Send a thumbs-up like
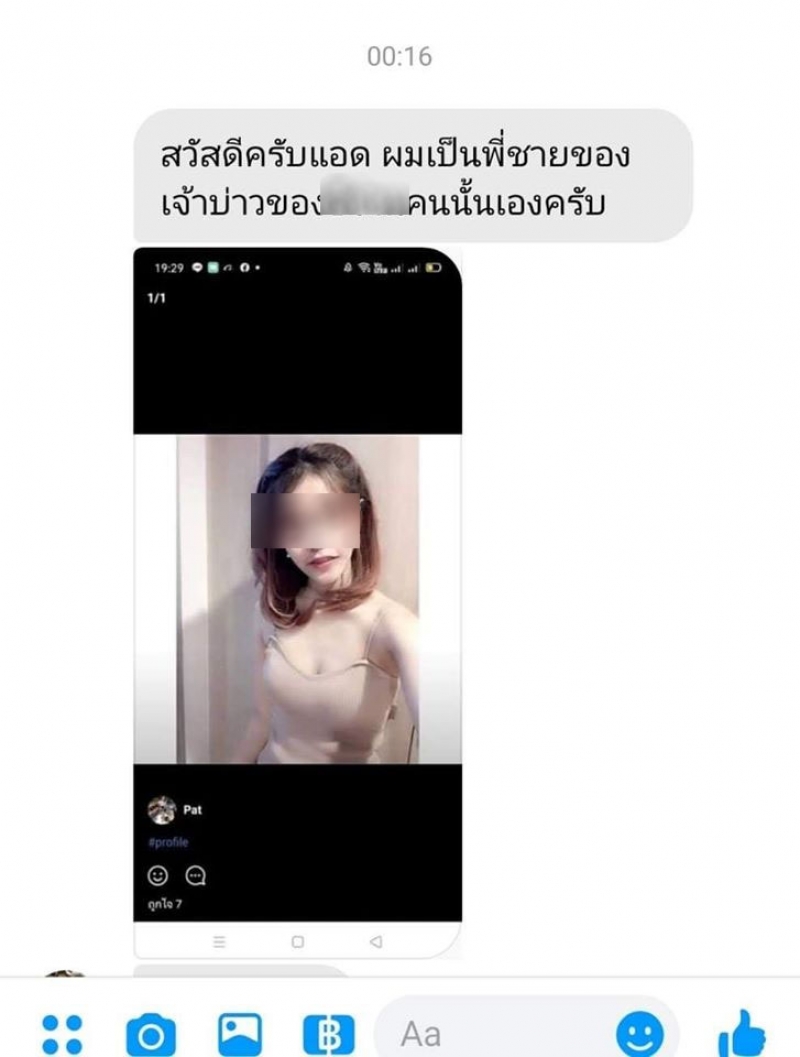This screenshot has width=800, height=1057. tap(741, 1033)
